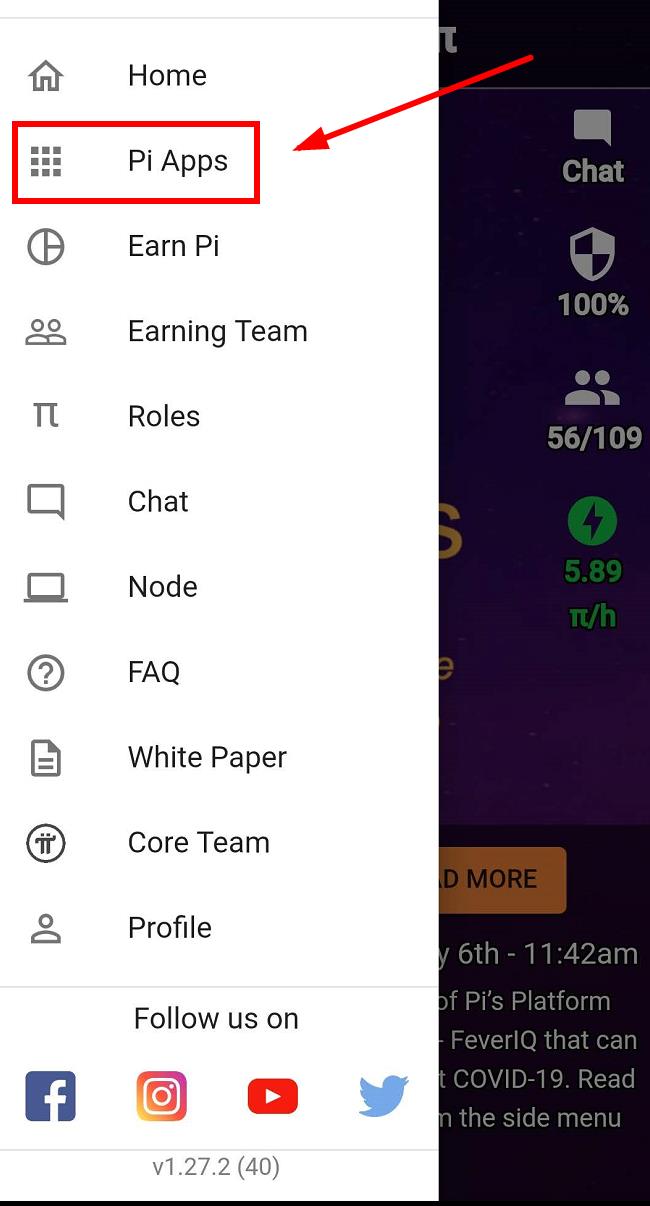650x1206 pixels.
Task: Open the Earning Team page
Action: pos(219,331)
